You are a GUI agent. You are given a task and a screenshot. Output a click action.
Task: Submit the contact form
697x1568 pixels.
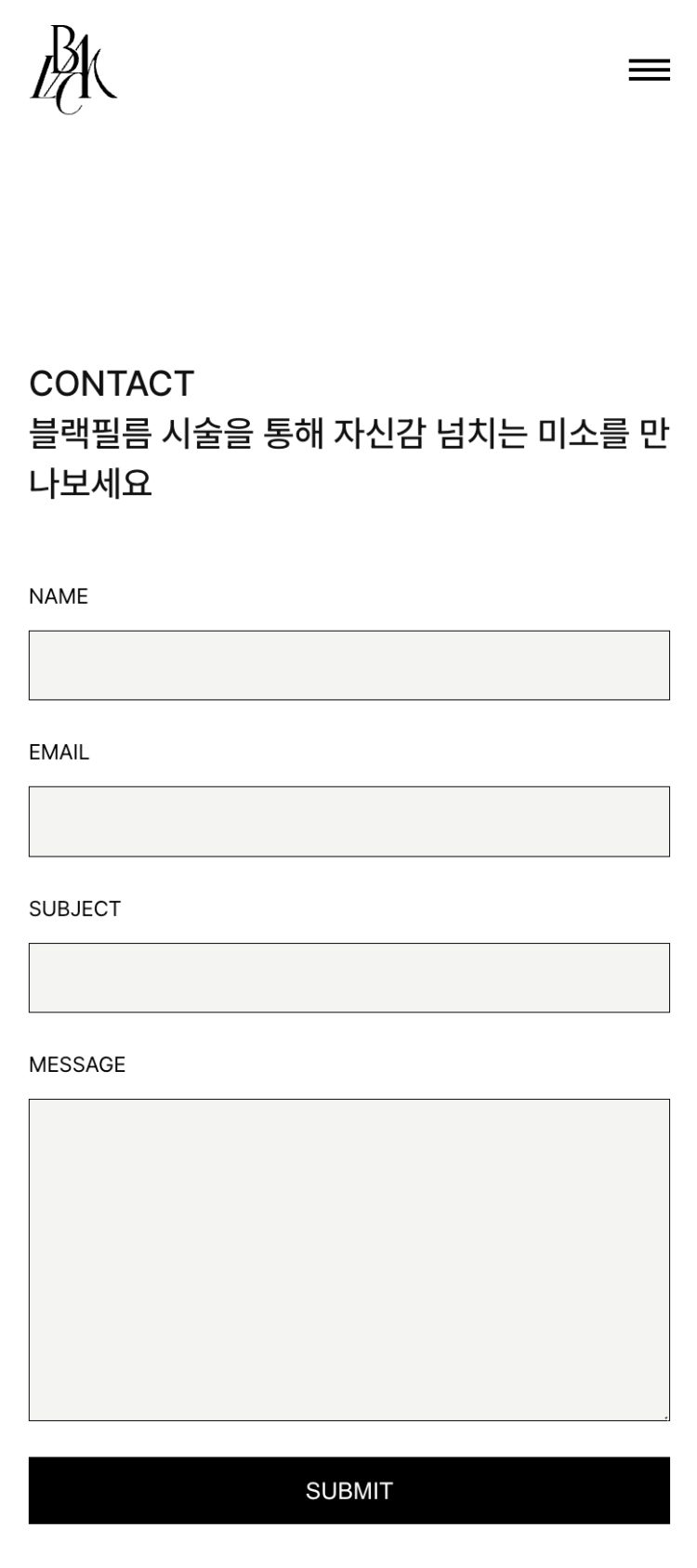point(348,1490)
